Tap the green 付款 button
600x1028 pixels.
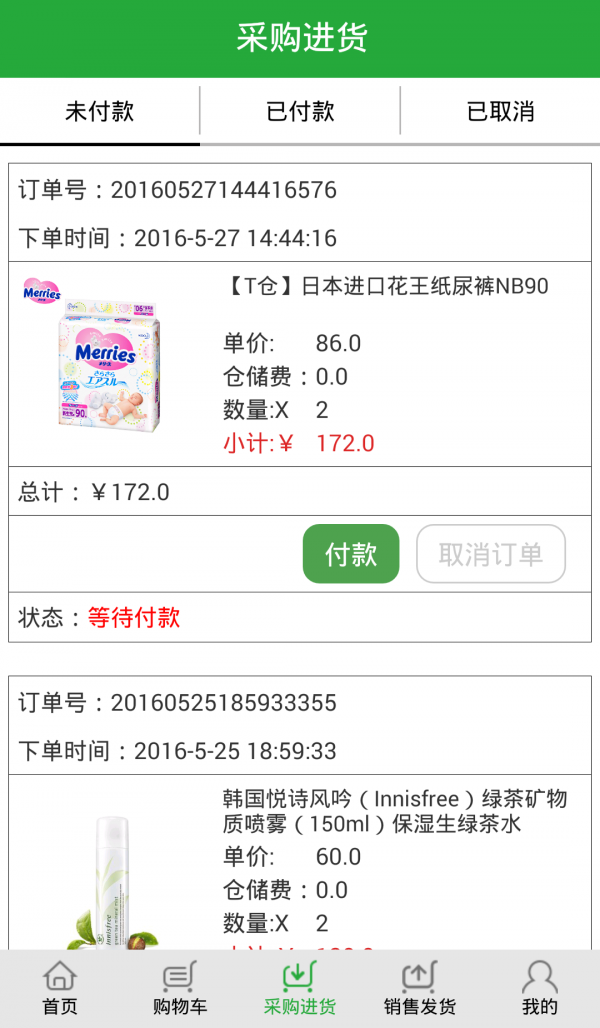(351, 554)
